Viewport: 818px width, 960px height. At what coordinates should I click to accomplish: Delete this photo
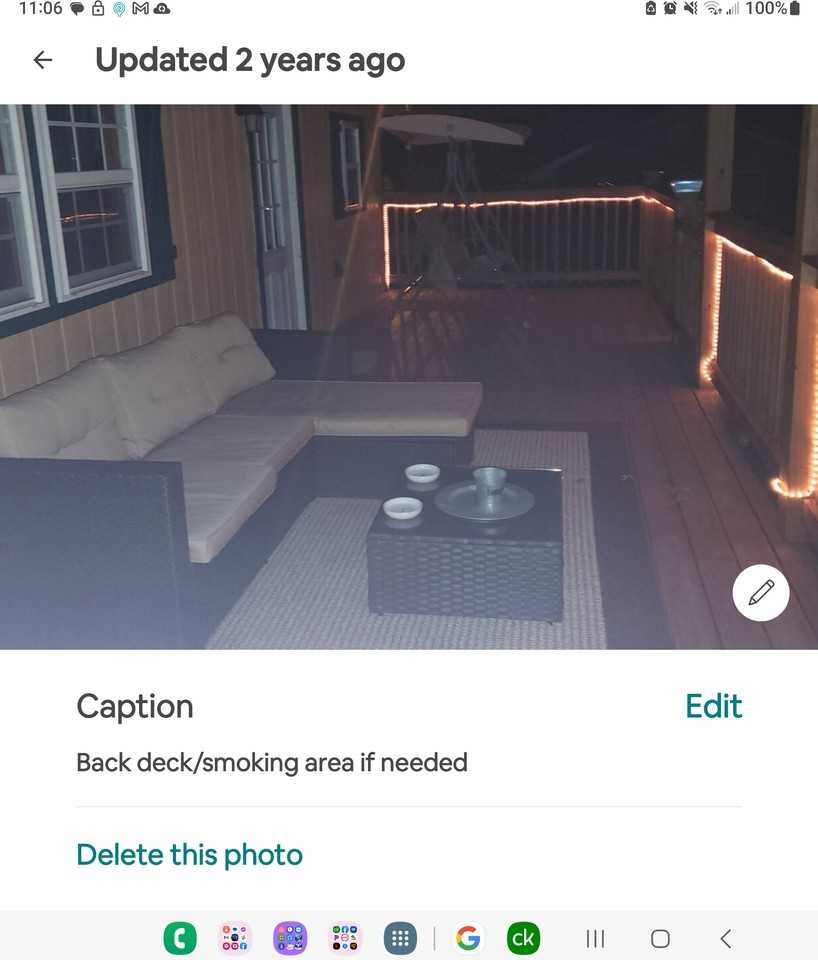tap(189, 855)
